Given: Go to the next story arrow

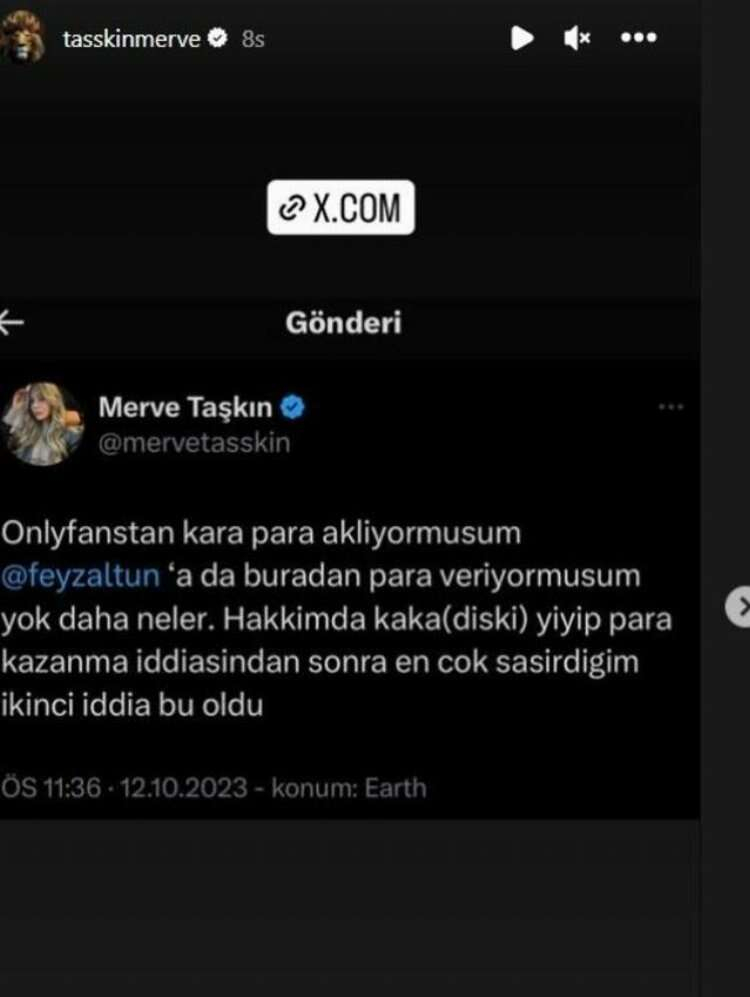Looking at the screenshot, I should (x=738, y=606).
